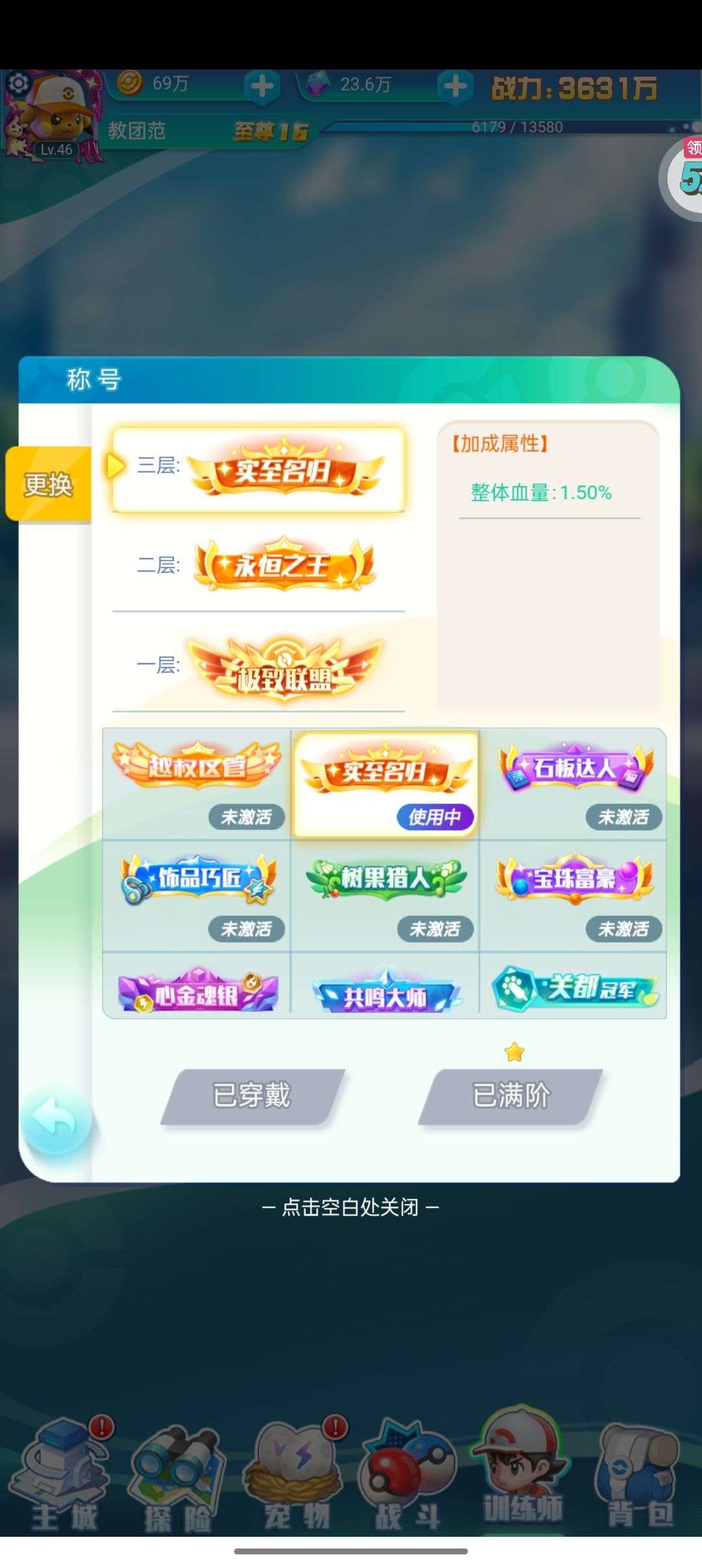The image size is (702, 1568).
Task: Choose the 心金魂银 title
Action: coord(196,985)
